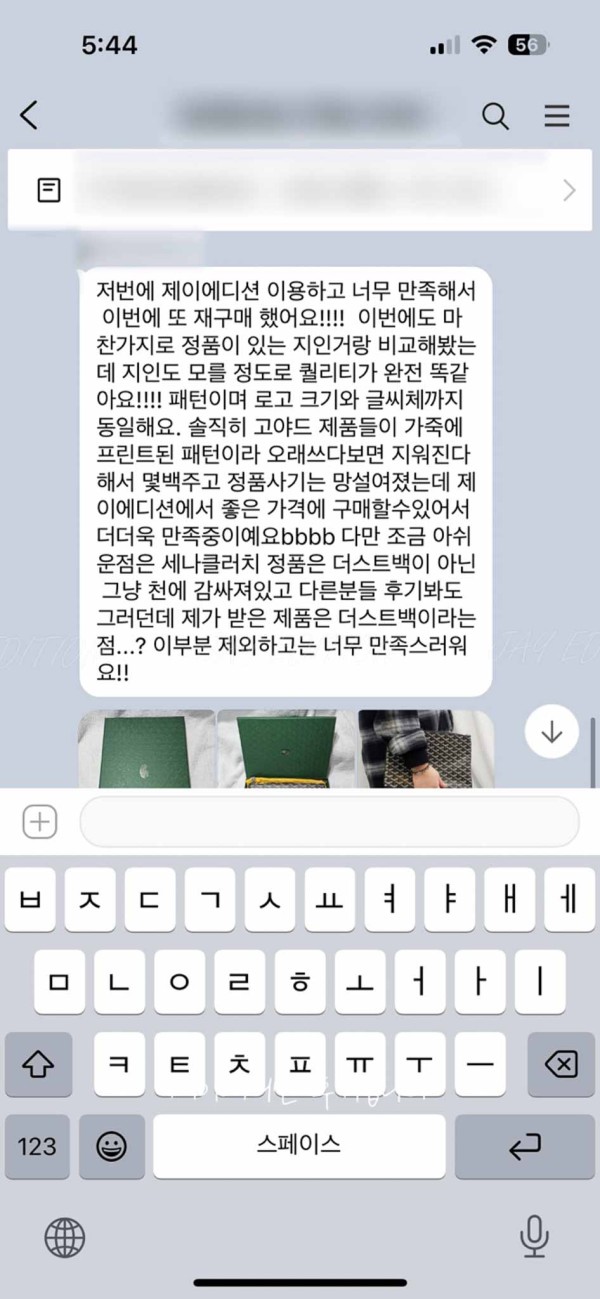Toggle the shift key
Image resolution: width=600 pixels, height=1299 pixels.
(x=38, y=1064)
